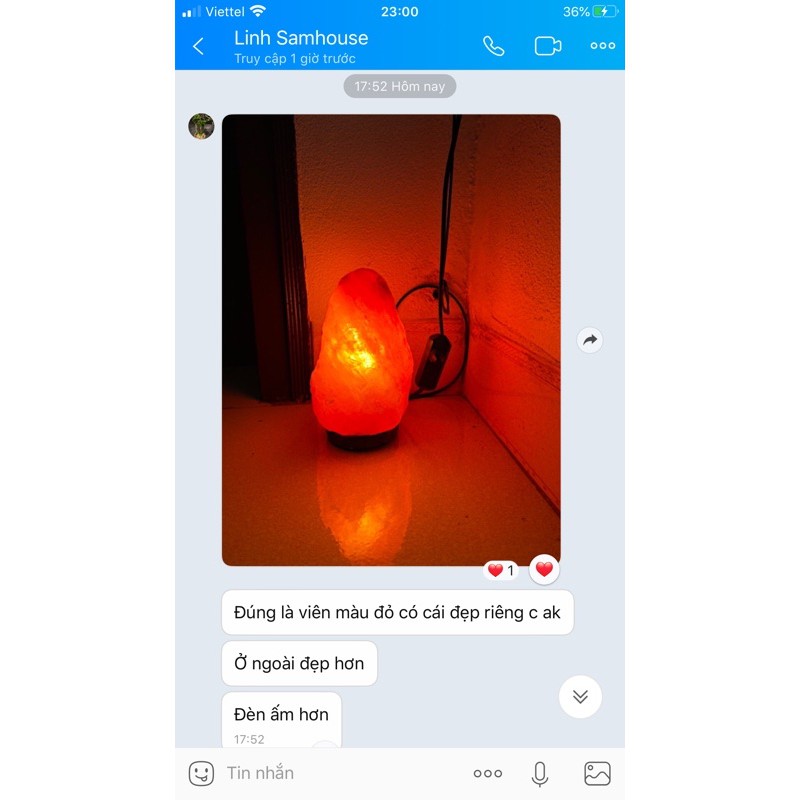Viewport: 800px width, 800px height.
Task: Go back from Linh Samhouse chat
Action: (198, 46)
